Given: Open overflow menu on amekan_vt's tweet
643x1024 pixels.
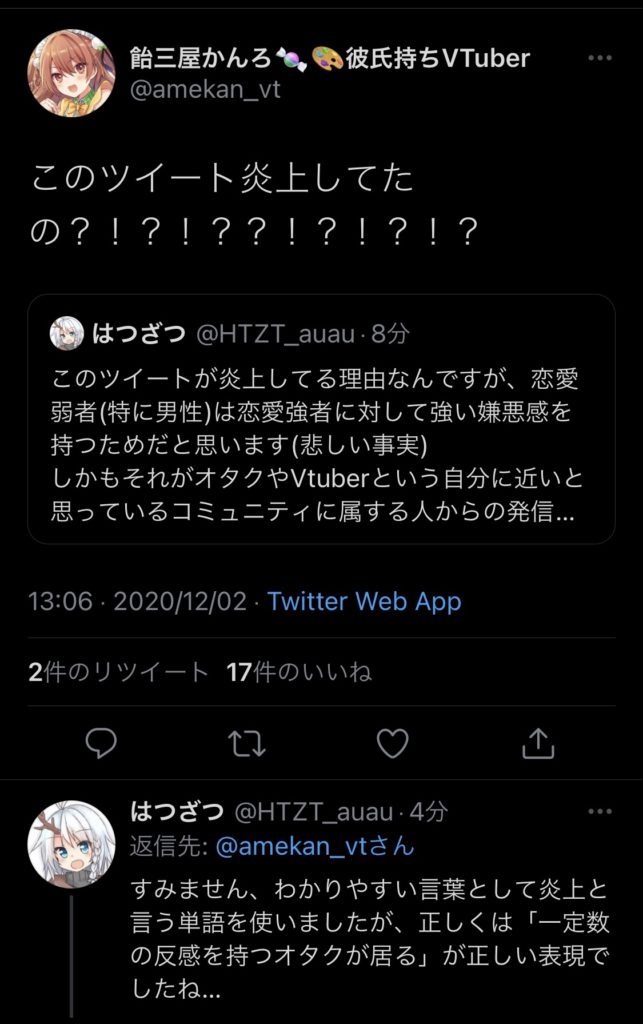Looking at the screenshot, I should pyautogui.click(x=600, y=58).
